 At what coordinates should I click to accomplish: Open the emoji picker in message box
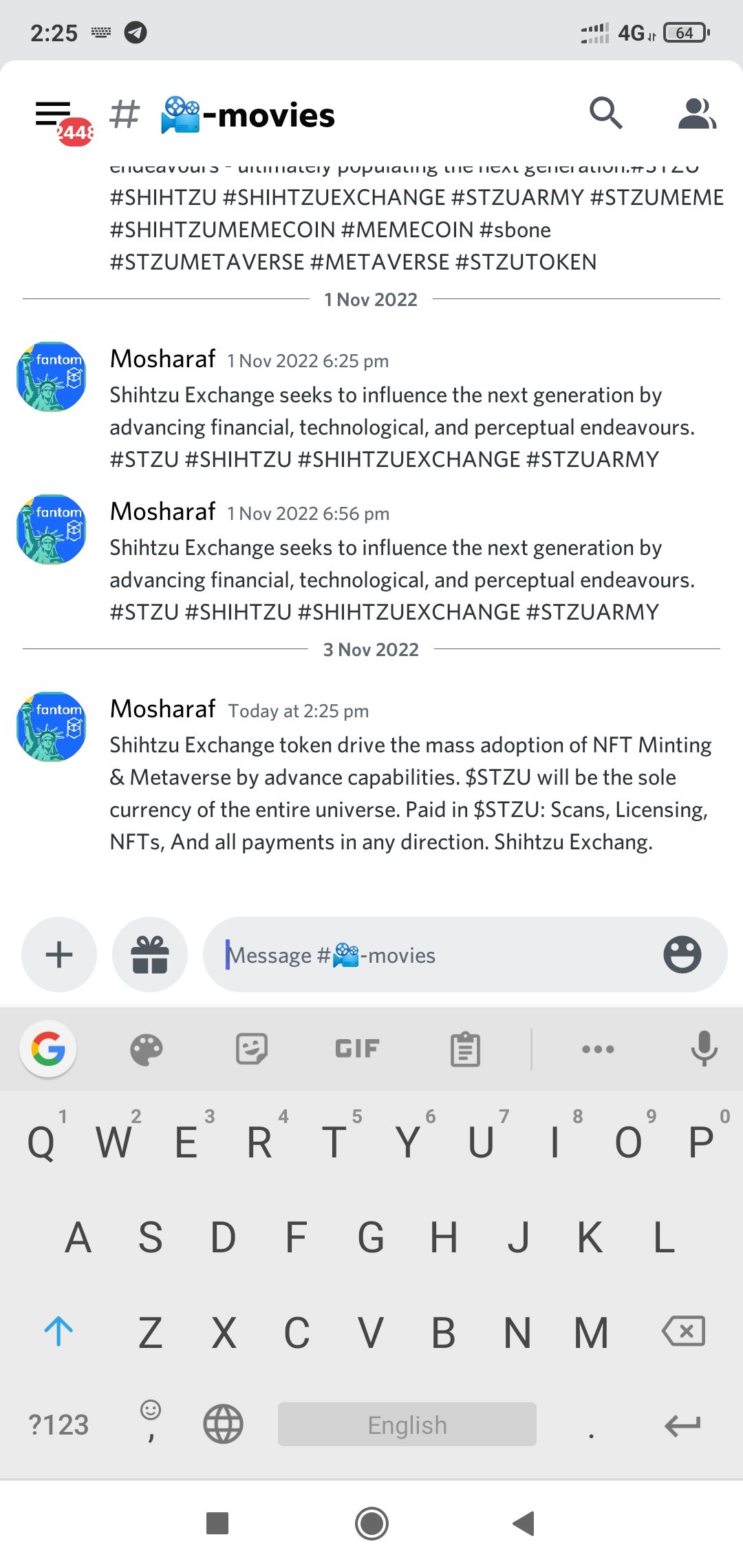682,955
